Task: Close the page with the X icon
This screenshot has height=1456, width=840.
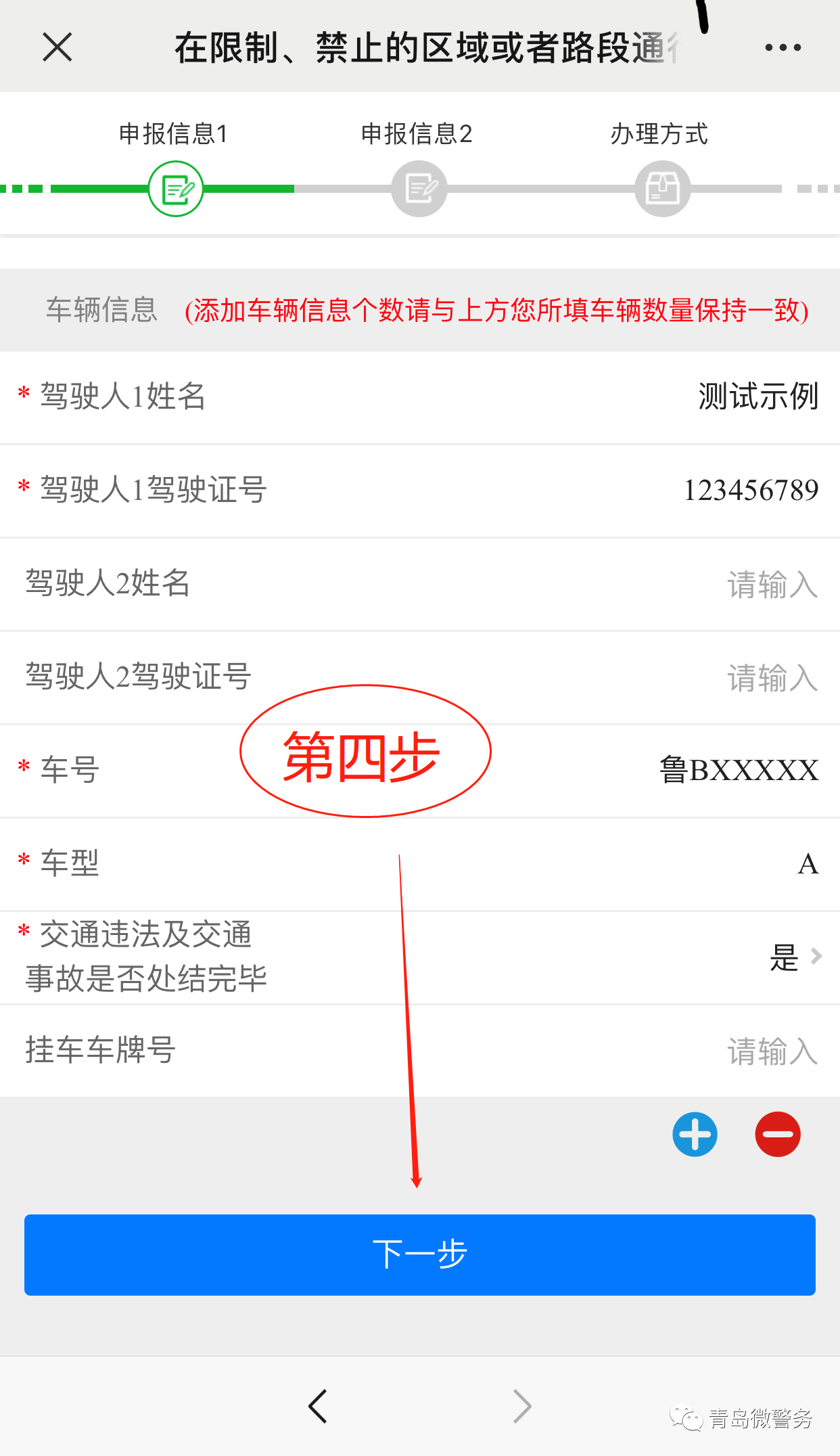Action: pyautogui.click(x=57, y=47)
